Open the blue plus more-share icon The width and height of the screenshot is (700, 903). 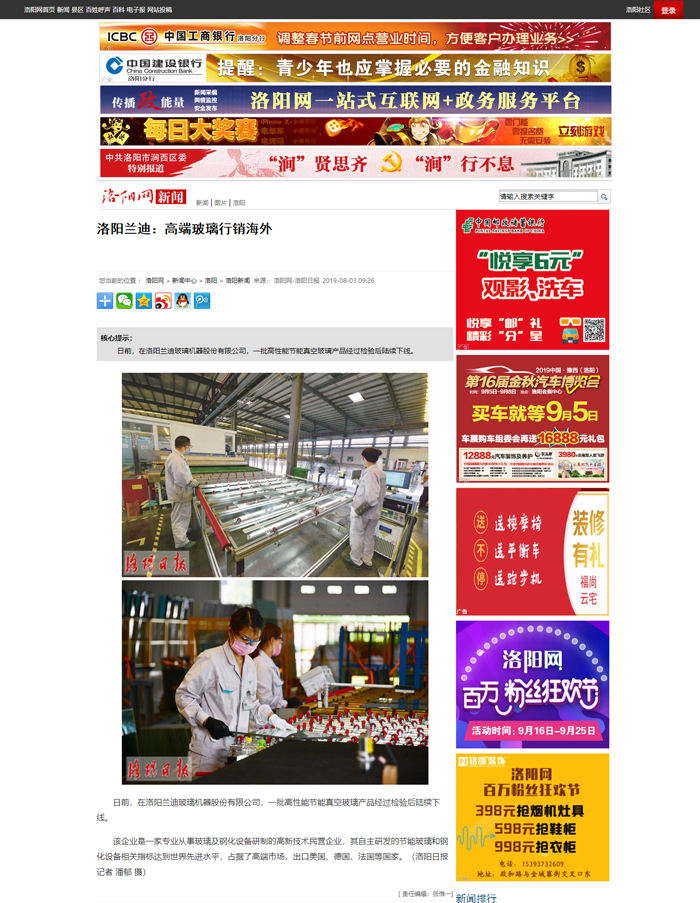tap(105, 301)
